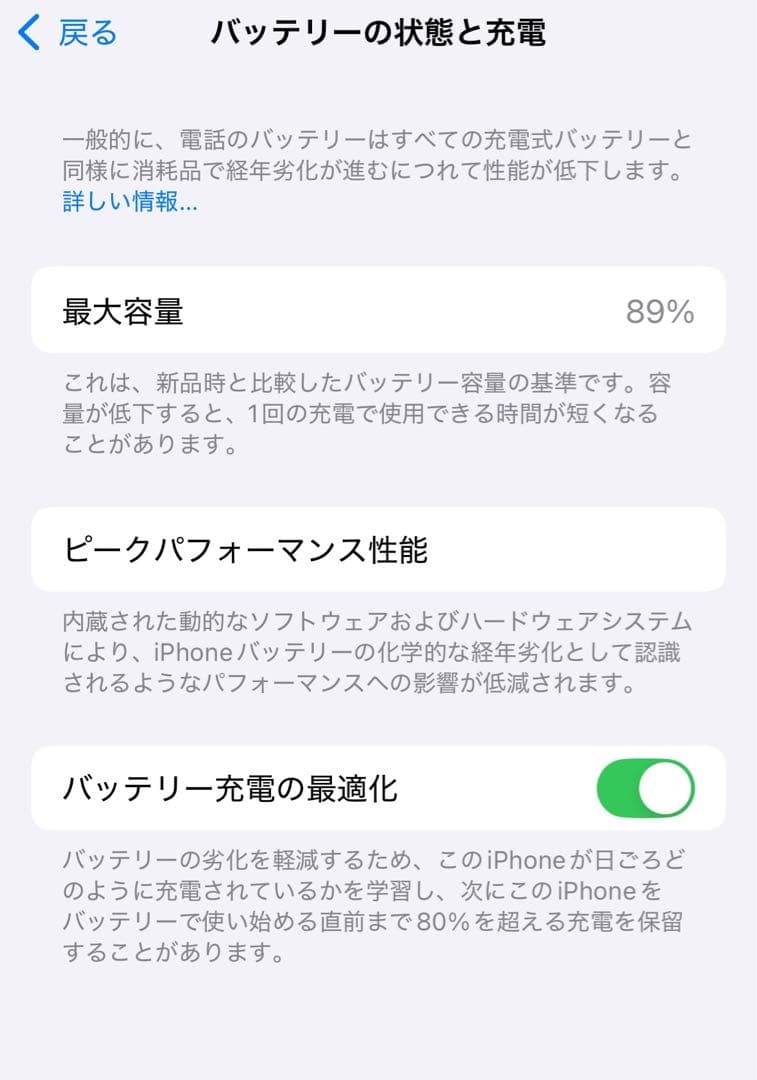757x1080 pixels.
Task: Tap the circular knob of the toggle
Action: coord(668,788)
